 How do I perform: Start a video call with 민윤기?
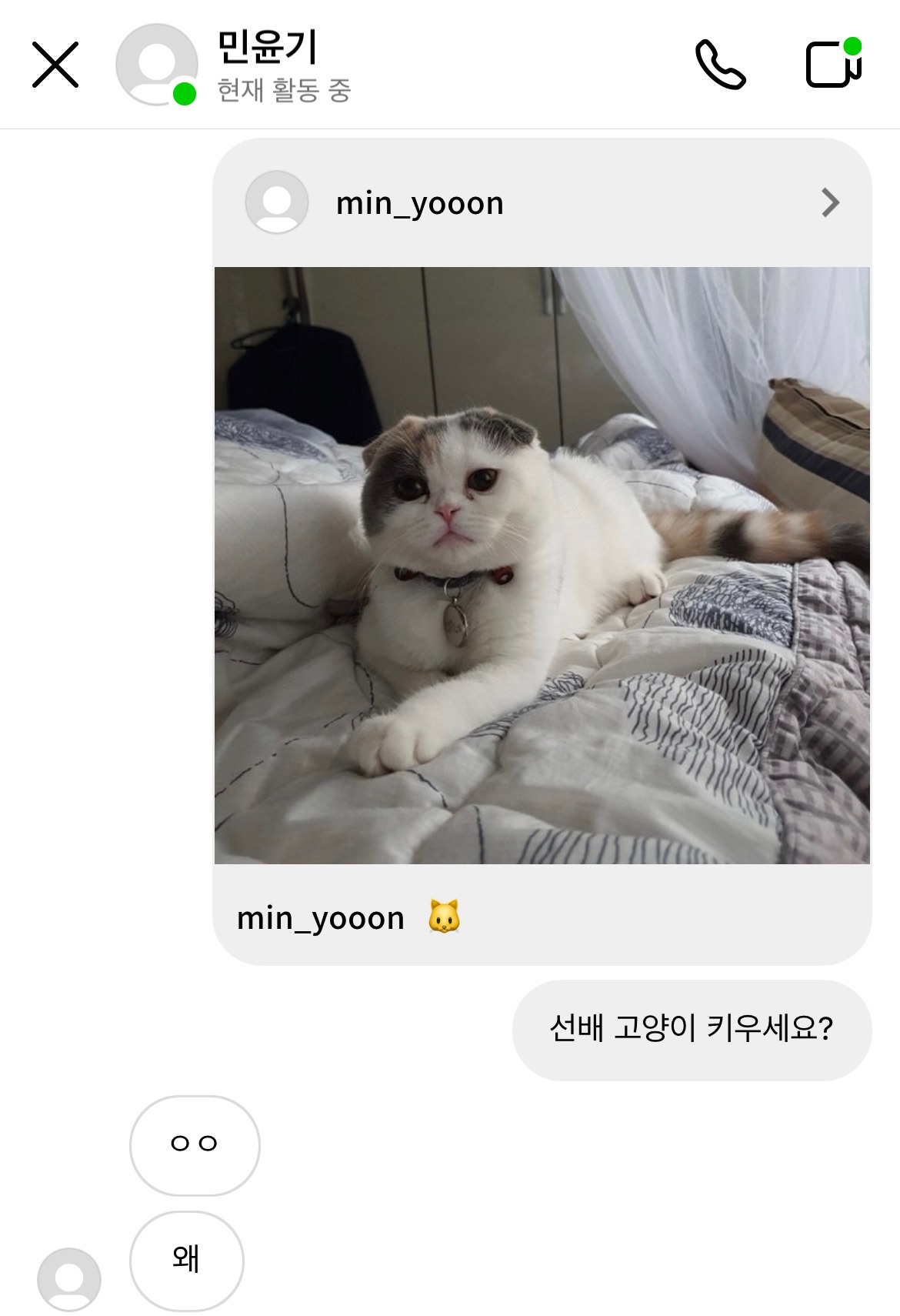(x=833, y=65)
